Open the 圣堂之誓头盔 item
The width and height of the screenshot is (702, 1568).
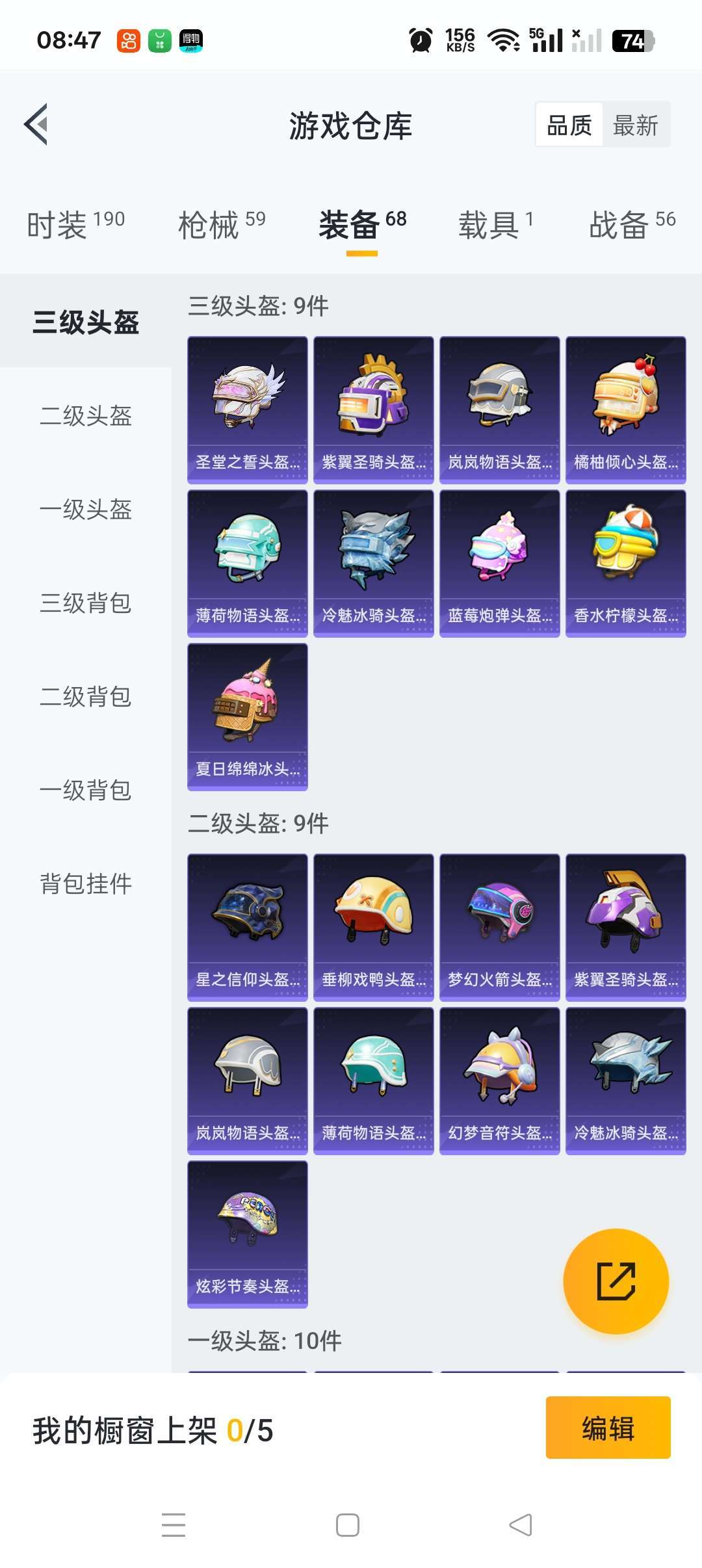point(248,410)
